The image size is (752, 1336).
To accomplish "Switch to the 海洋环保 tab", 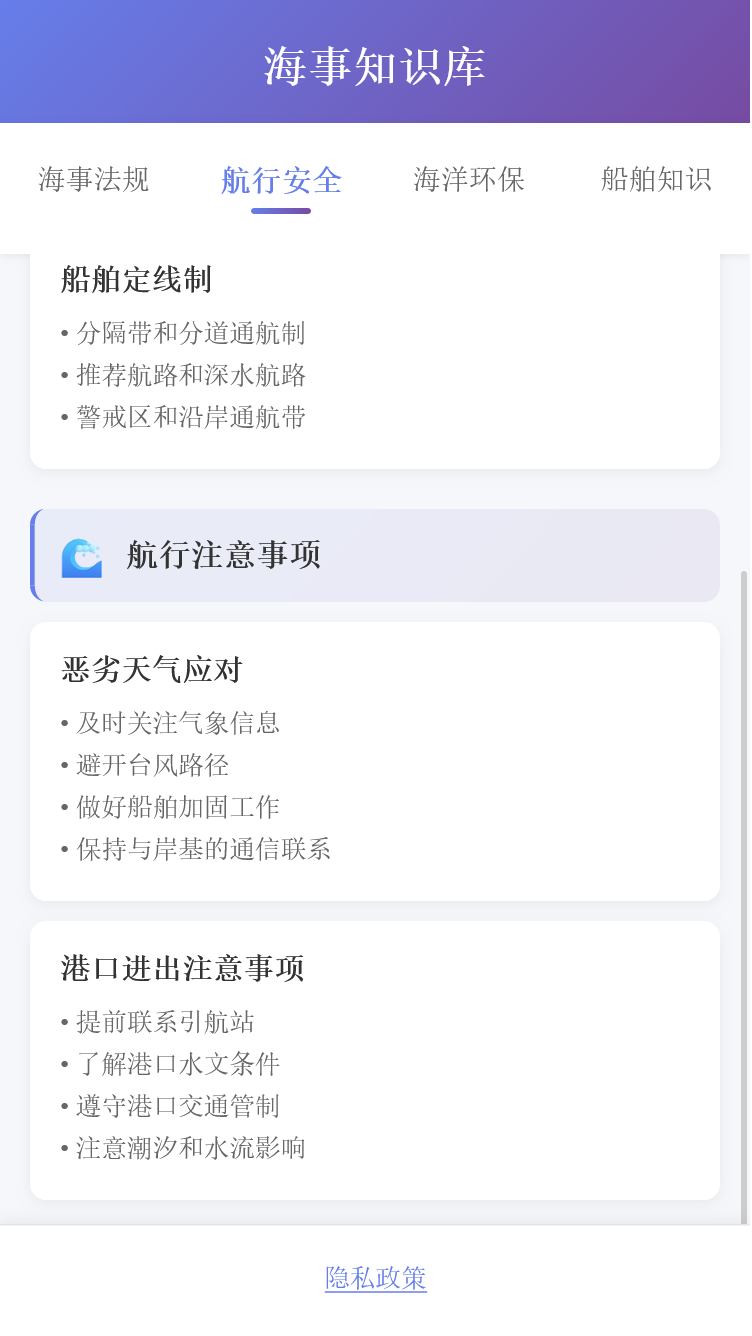I will (x=468, y=180).
